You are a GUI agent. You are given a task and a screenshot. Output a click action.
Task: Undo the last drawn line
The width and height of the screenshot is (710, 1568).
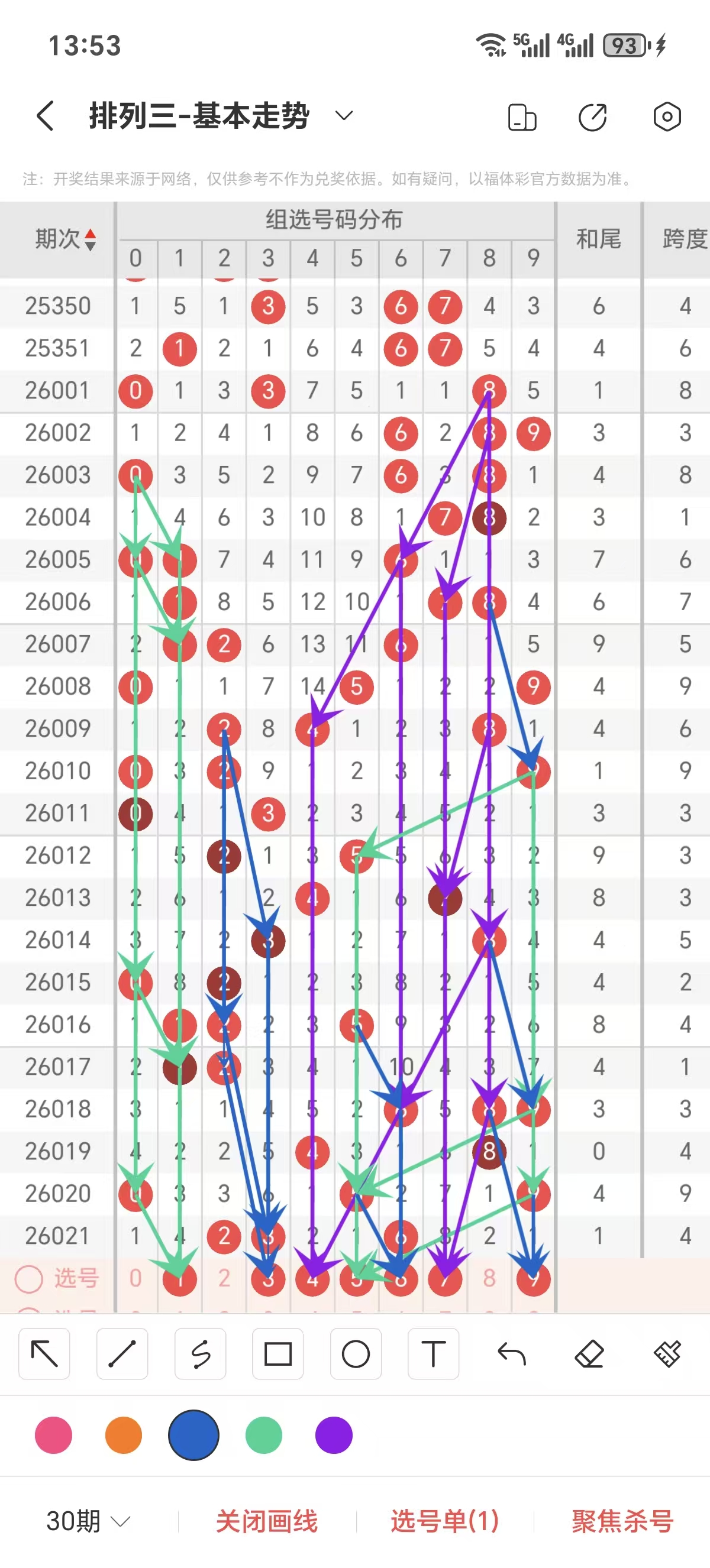click(x=511, y=1354)
